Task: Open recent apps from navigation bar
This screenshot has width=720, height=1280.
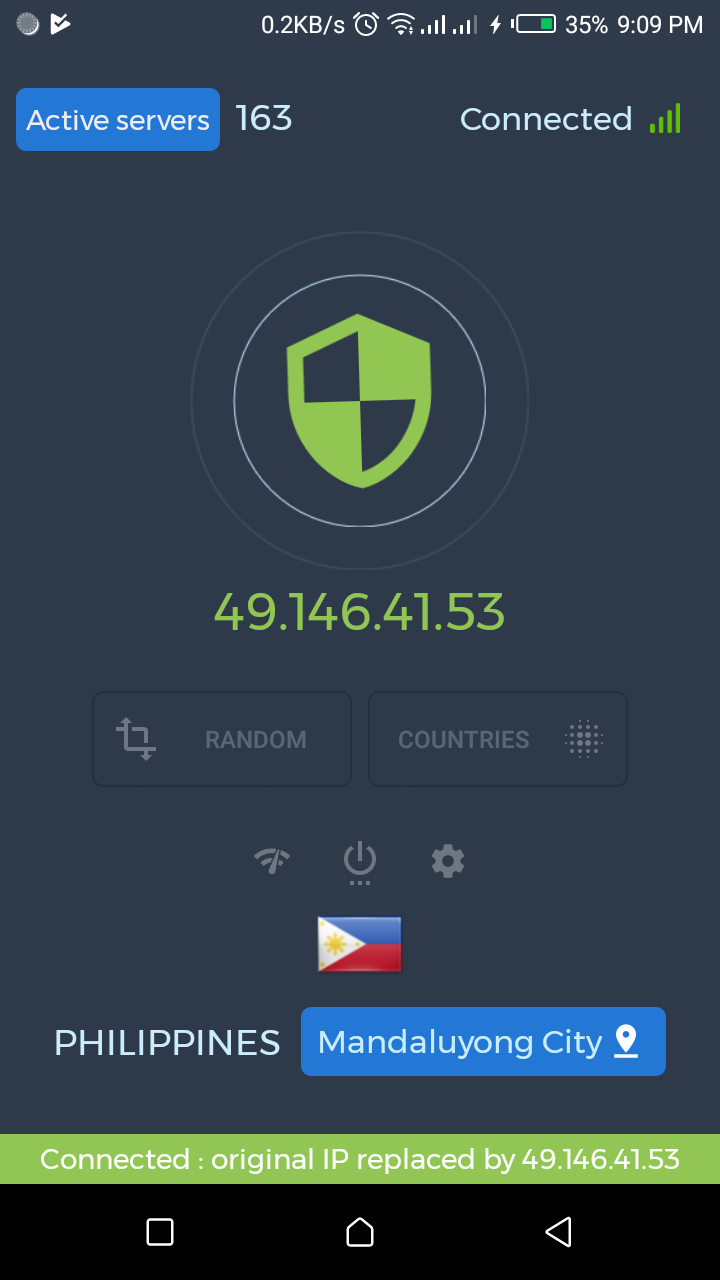Action: coord(160,1232)
